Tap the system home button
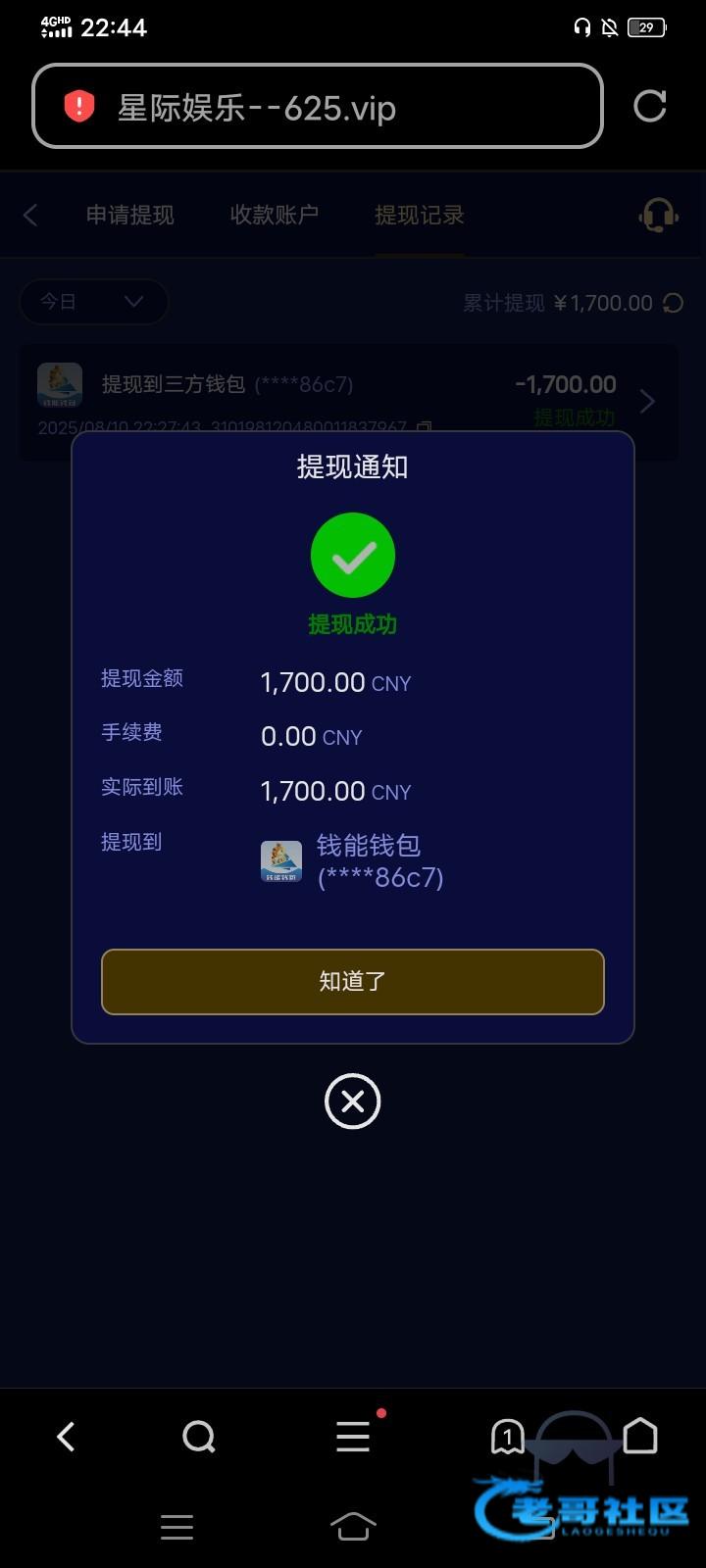Image resolution: width=706 pixels, height=1568 pixels. click(x=353, y=1526)
